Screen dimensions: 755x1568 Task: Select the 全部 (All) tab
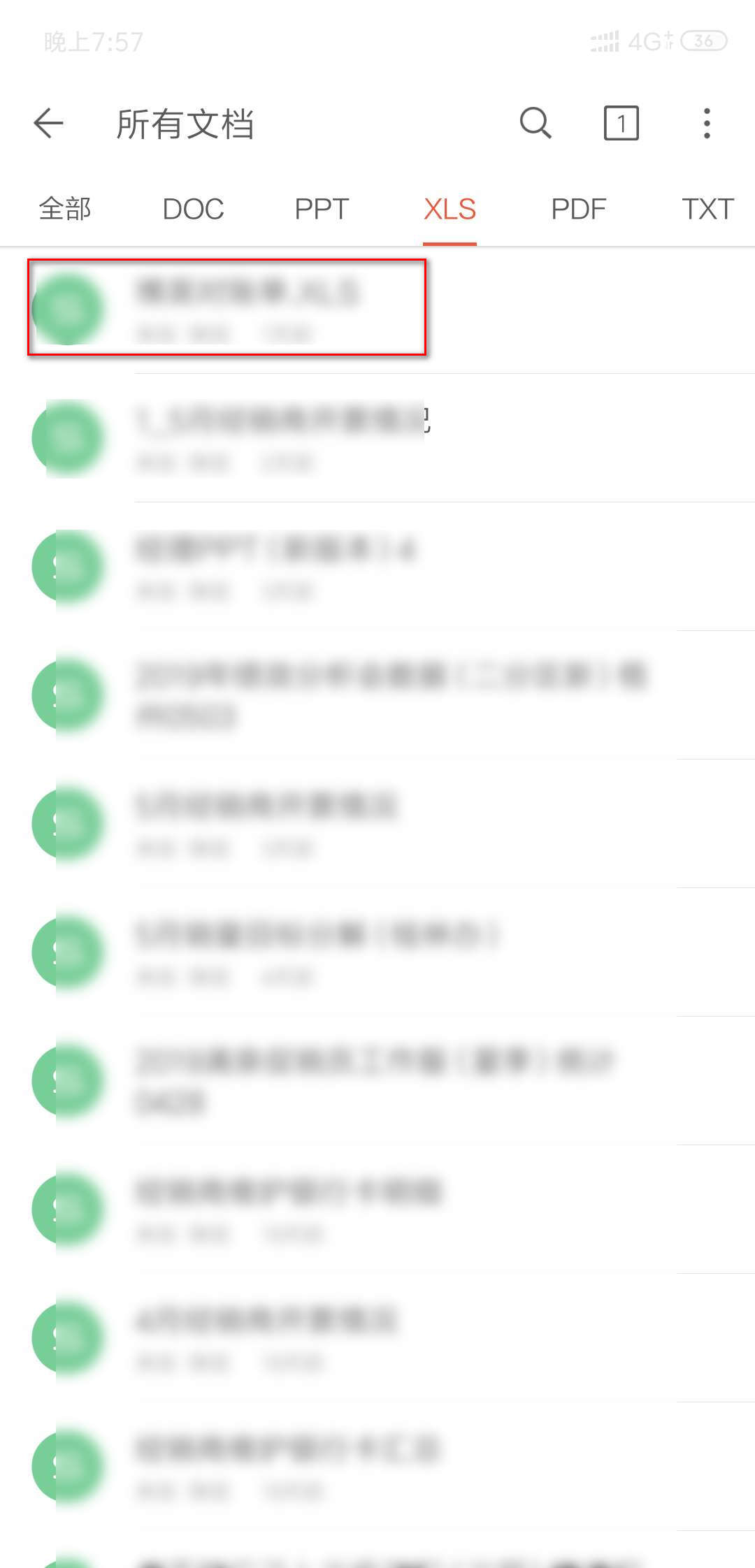[66, 208]
